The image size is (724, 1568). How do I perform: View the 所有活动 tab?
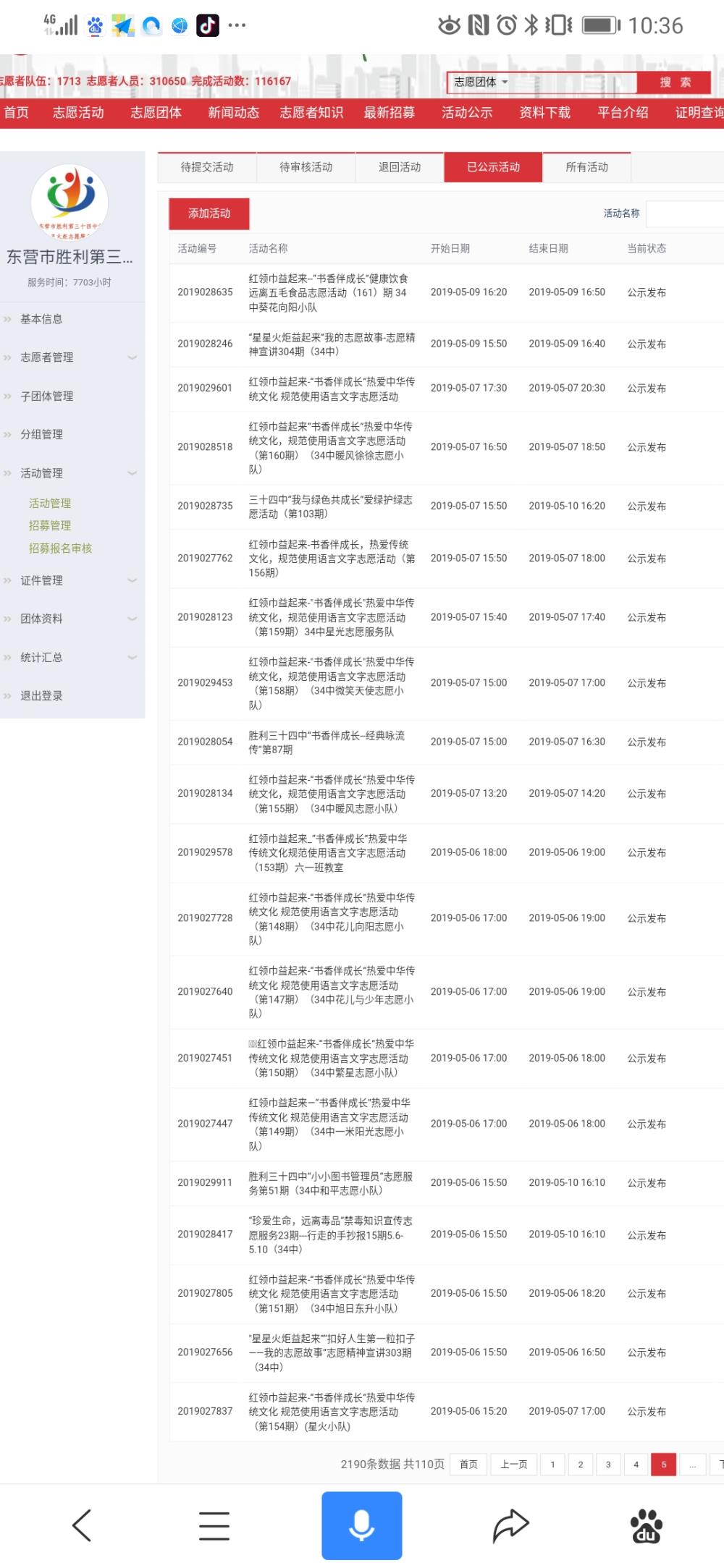coord(587,167)
